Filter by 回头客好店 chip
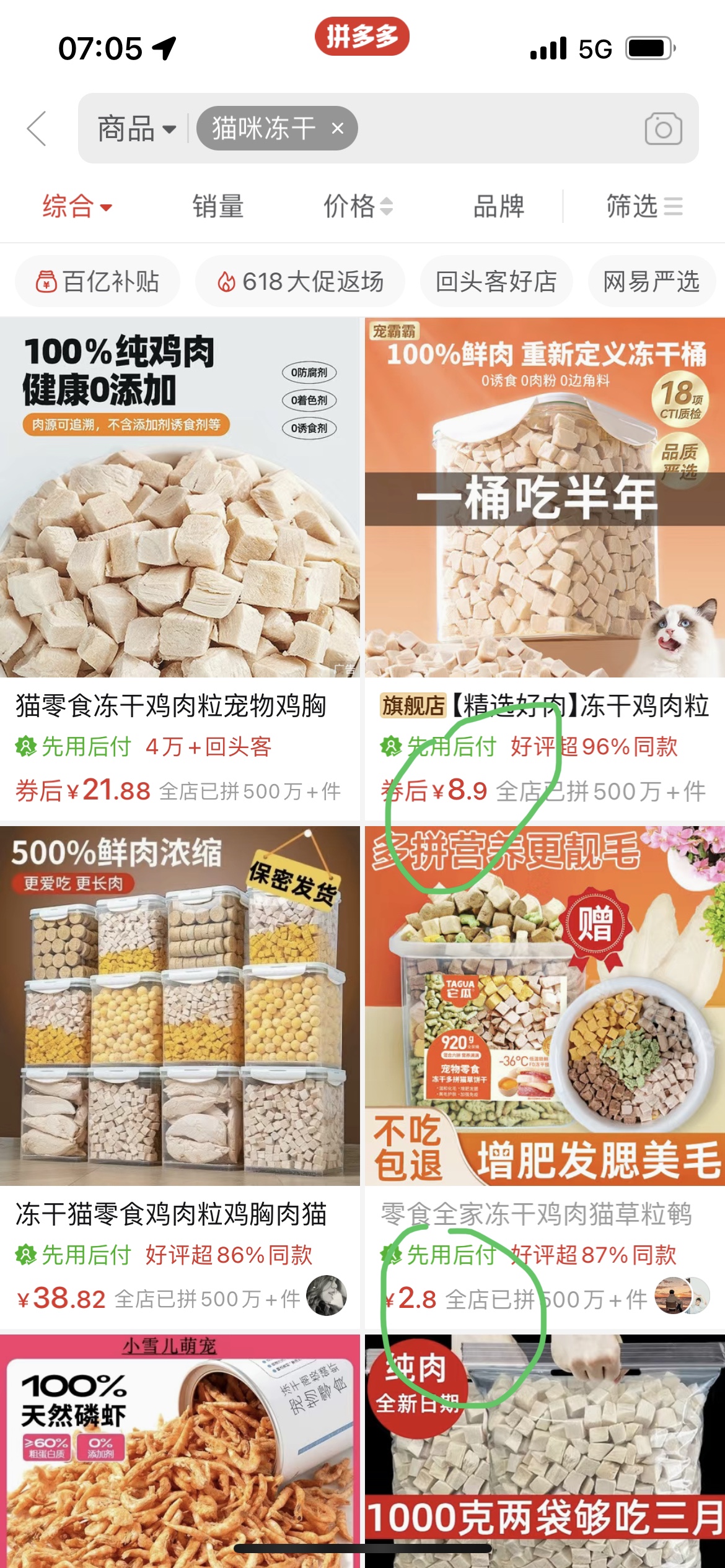Viewport: 725px width, 1568px height. tap(496, 282)
